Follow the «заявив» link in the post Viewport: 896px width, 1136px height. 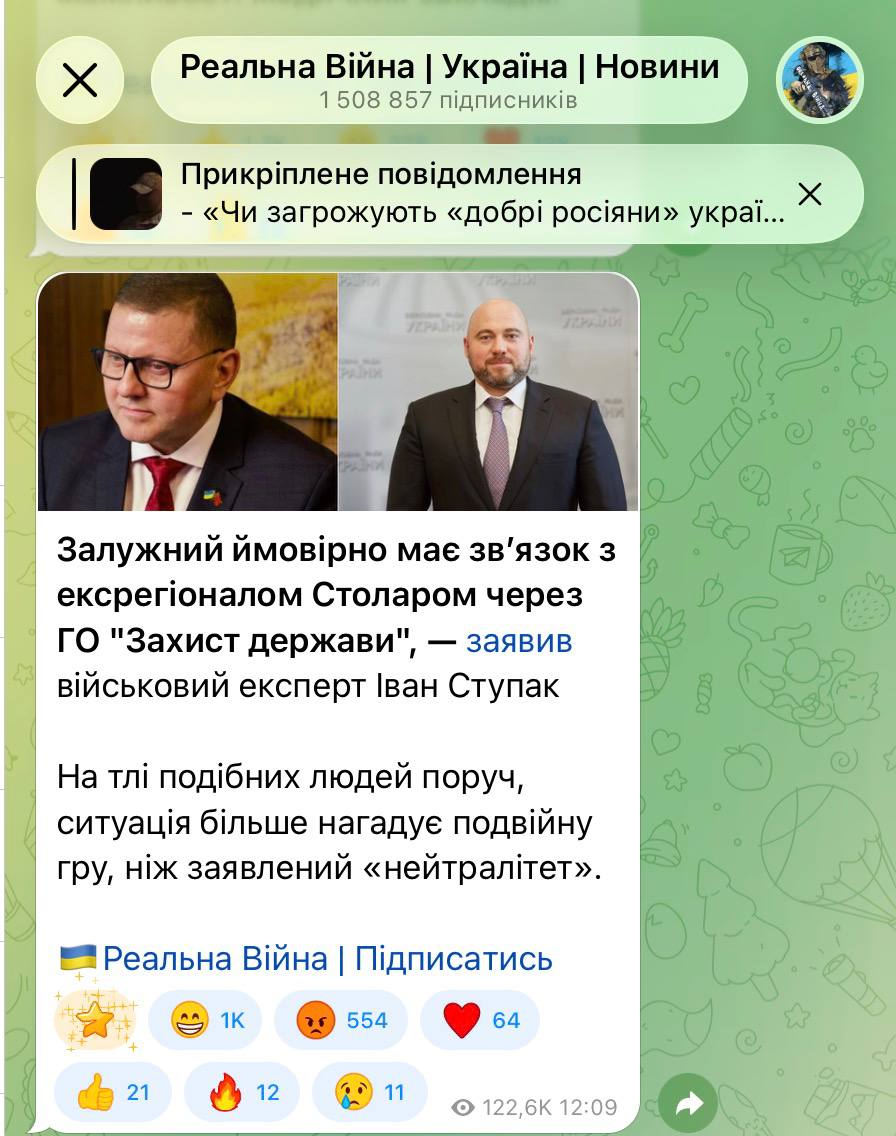[519, 641]
